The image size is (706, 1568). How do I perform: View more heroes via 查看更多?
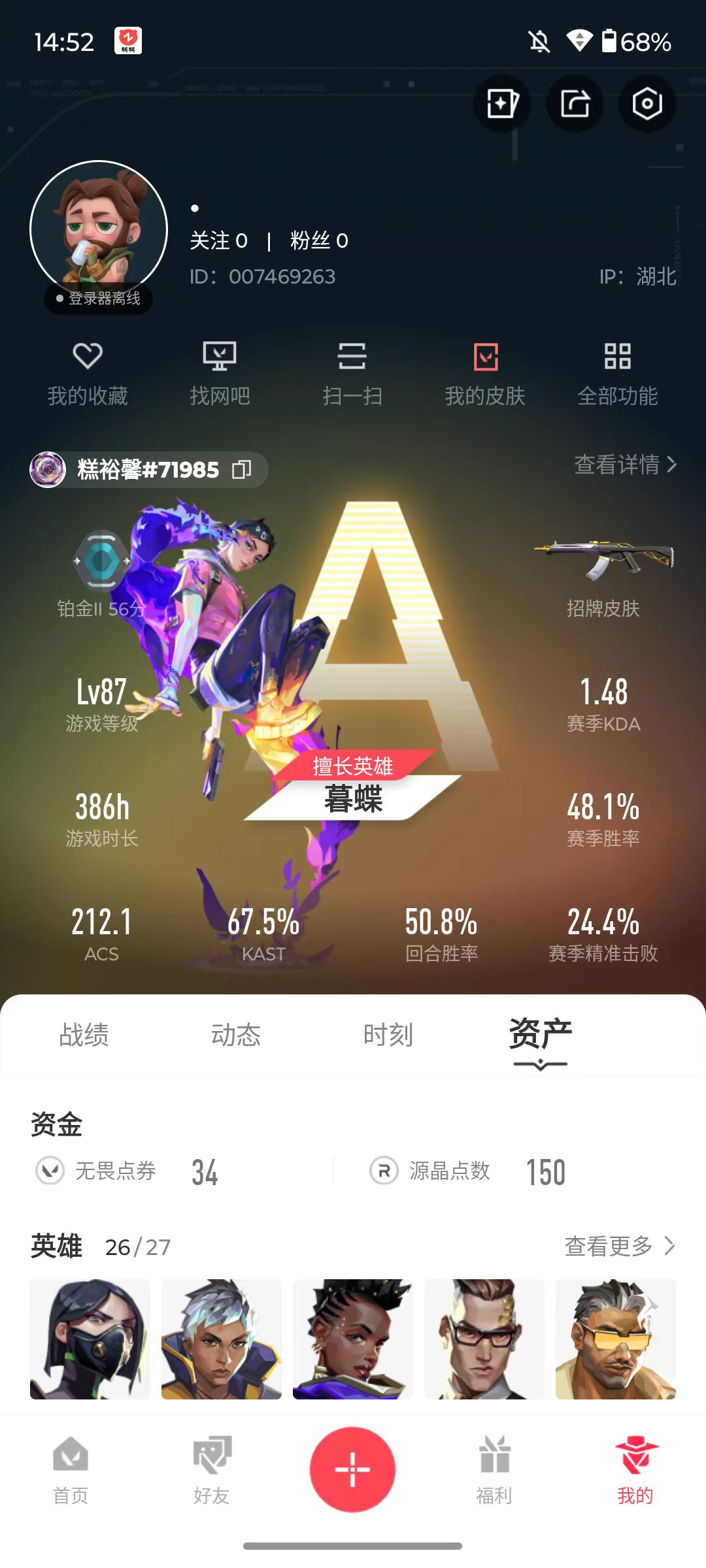620,1246
